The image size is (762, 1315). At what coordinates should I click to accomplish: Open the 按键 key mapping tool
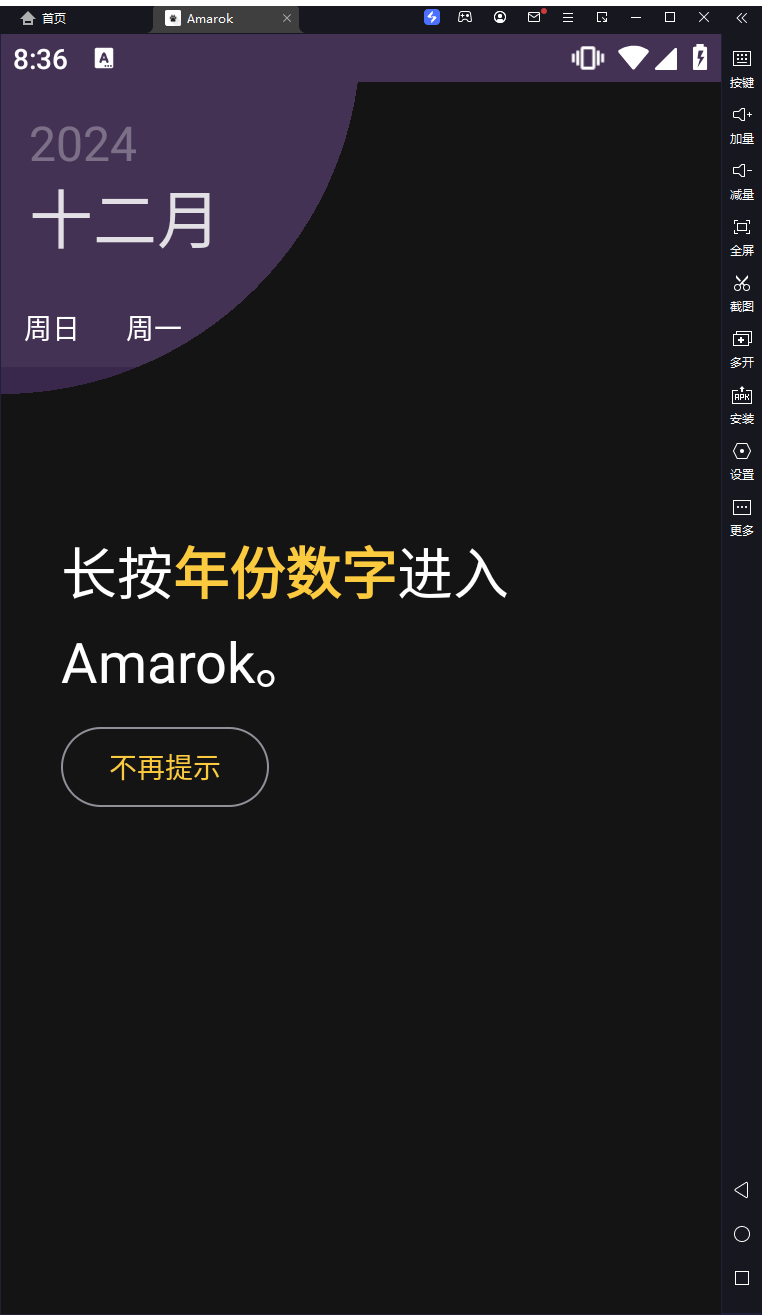[x=741, y=68]
